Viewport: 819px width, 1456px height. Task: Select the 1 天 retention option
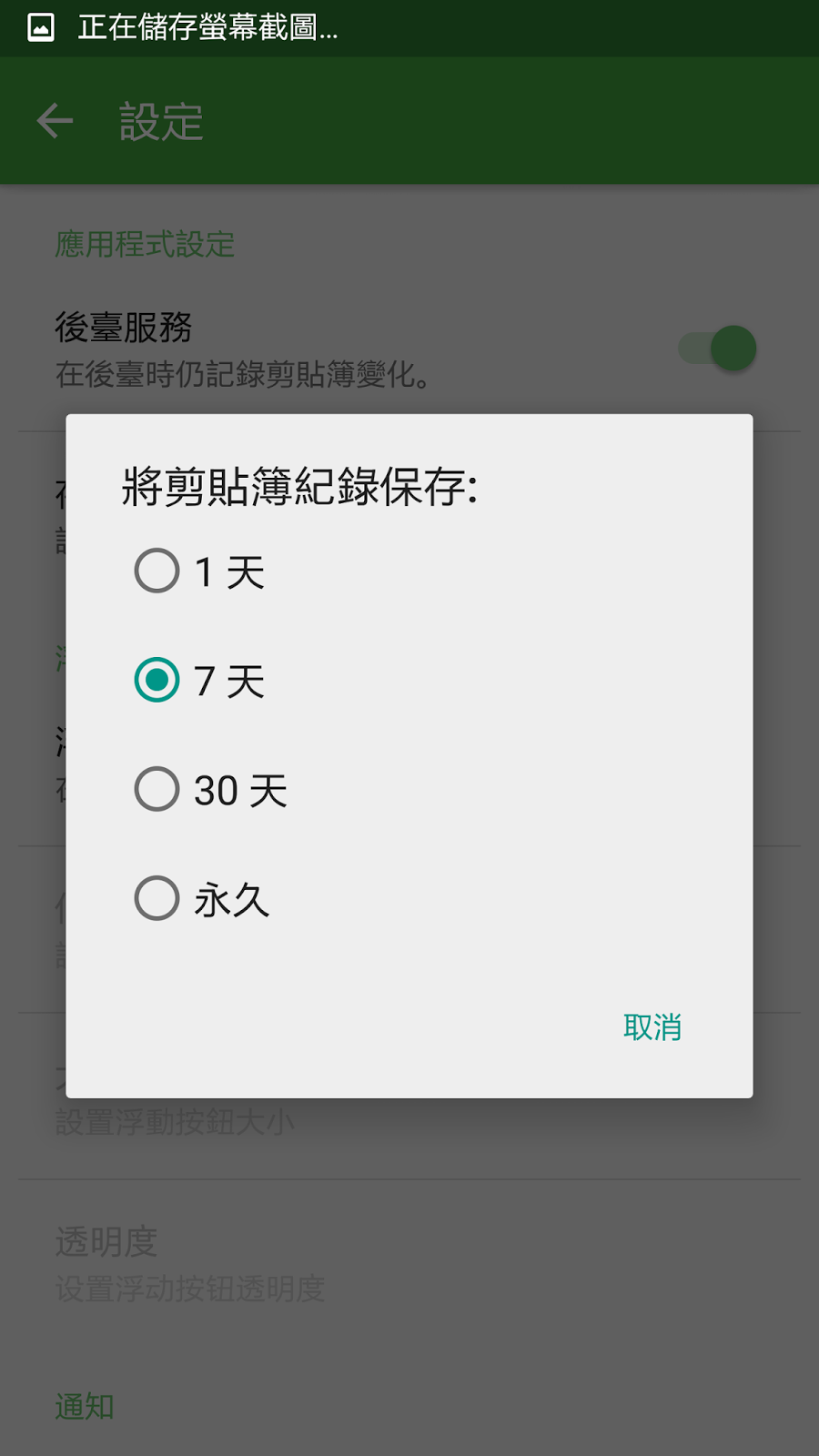[x=157, y=571]
